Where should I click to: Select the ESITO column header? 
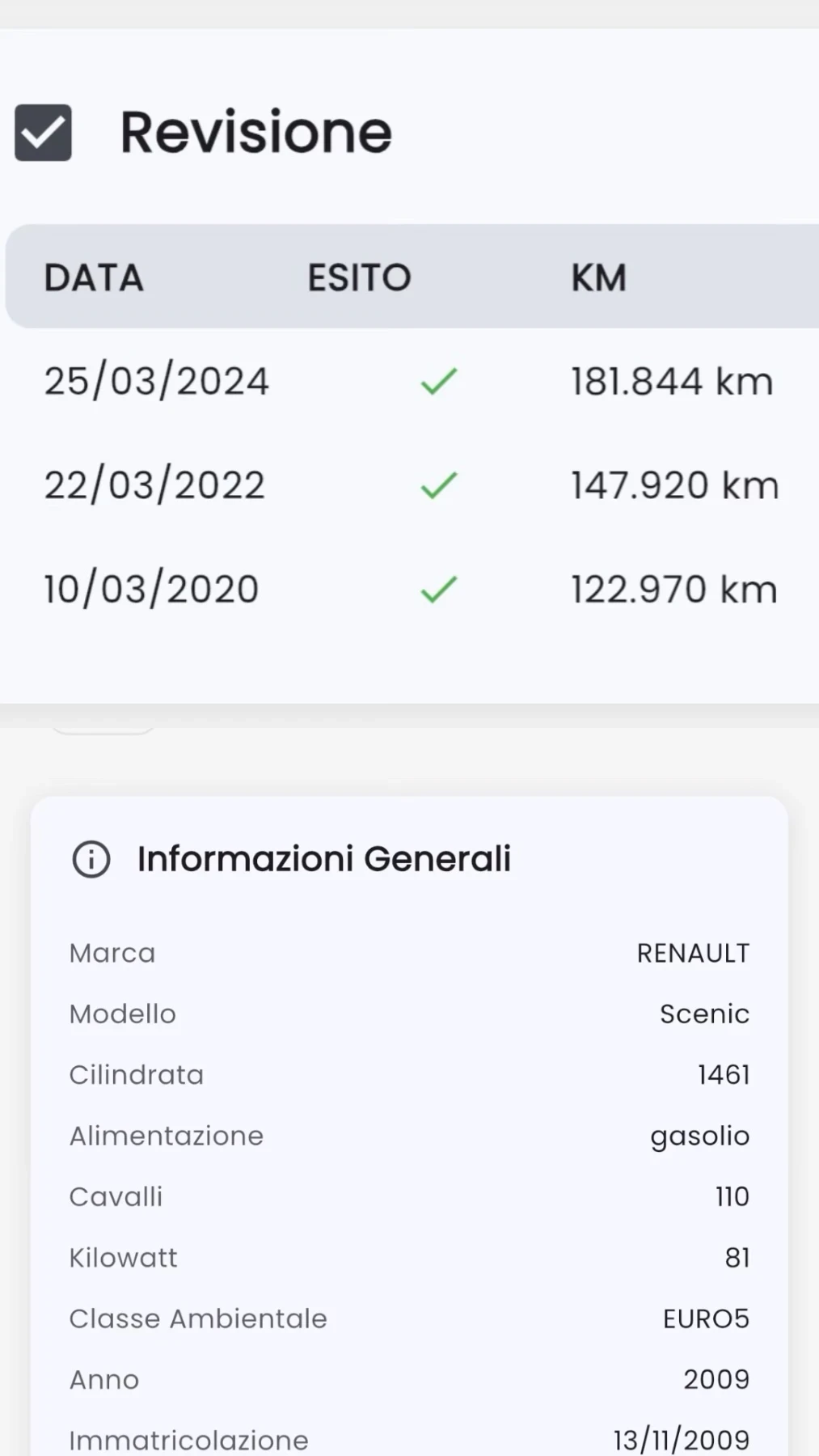click(x=358, y=277)
